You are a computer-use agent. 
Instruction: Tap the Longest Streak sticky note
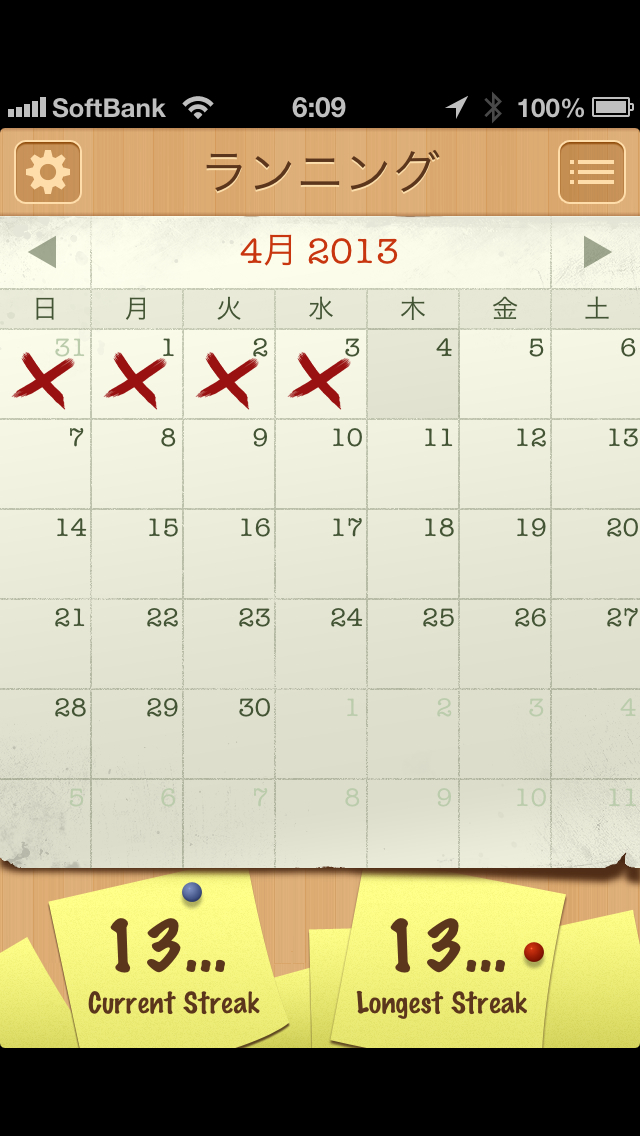[446, 960]
